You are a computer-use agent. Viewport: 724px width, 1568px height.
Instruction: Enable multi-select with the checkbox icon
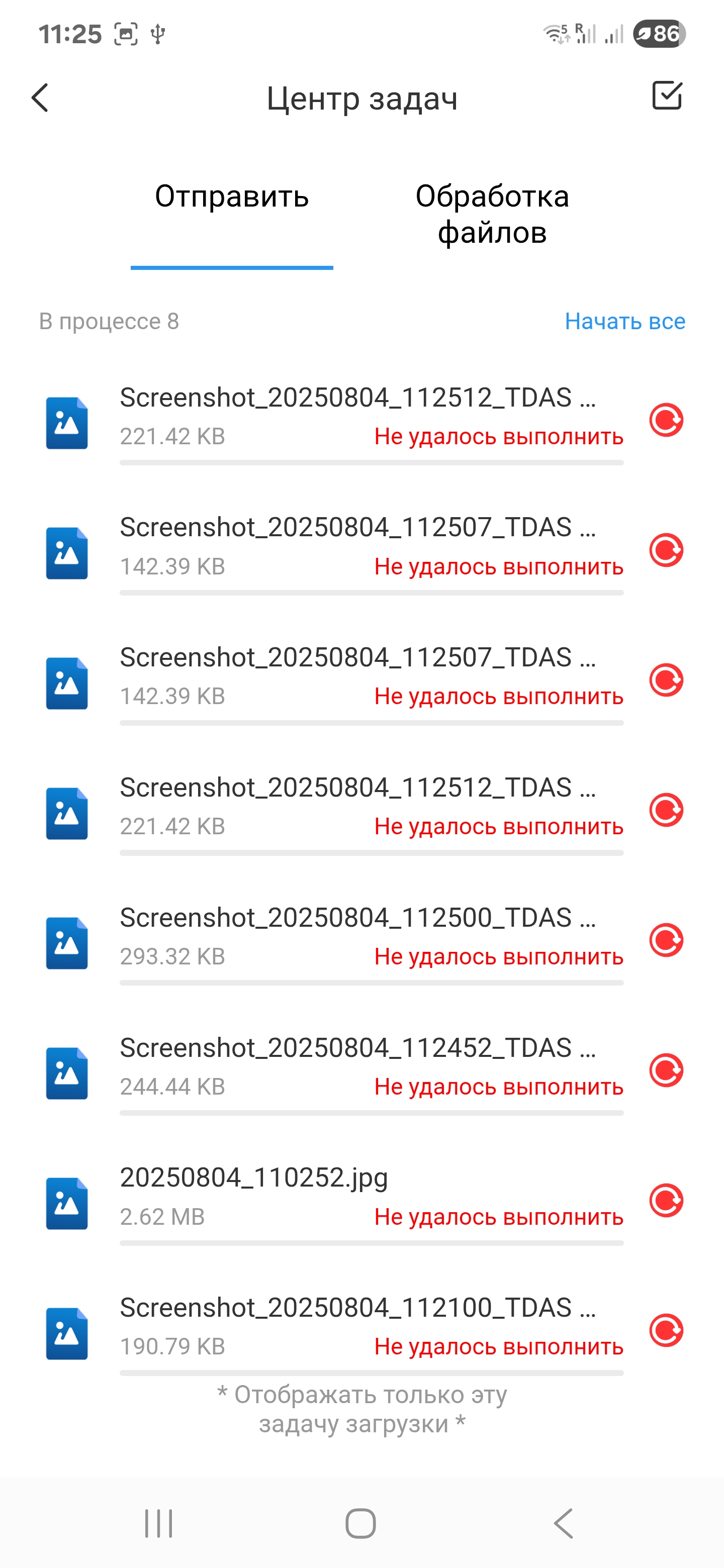[x=667, y=95]
